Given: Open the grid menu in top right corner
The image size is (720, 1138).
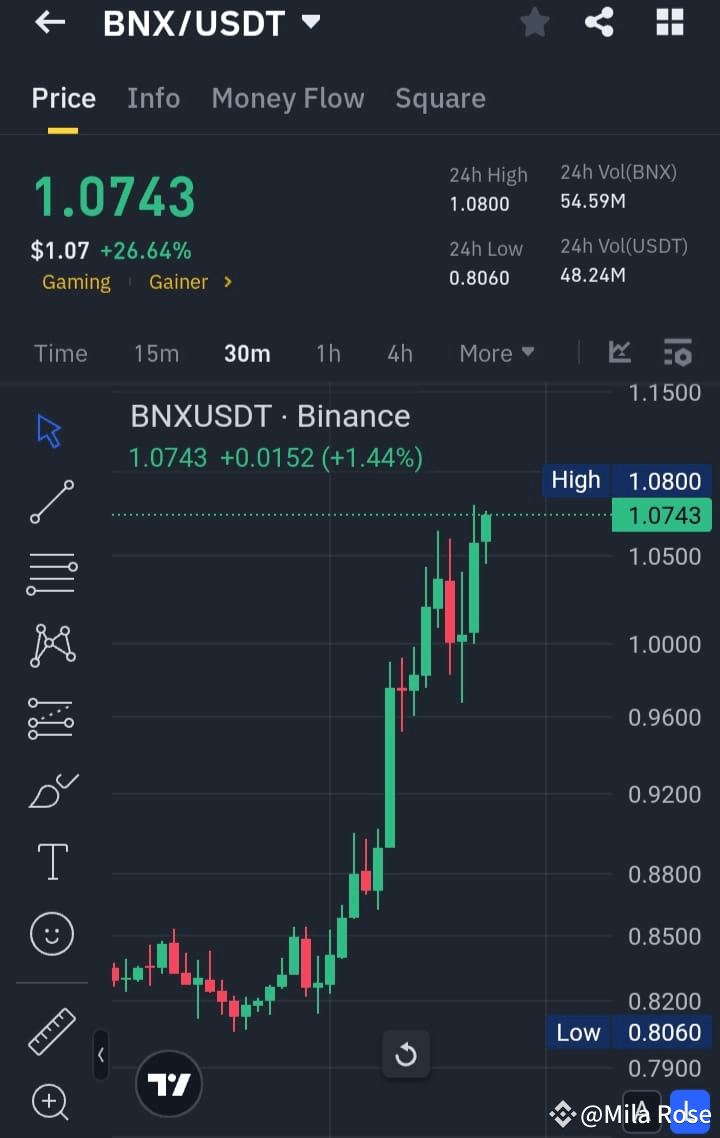Looking at the screenshot, I should [669, 22].
